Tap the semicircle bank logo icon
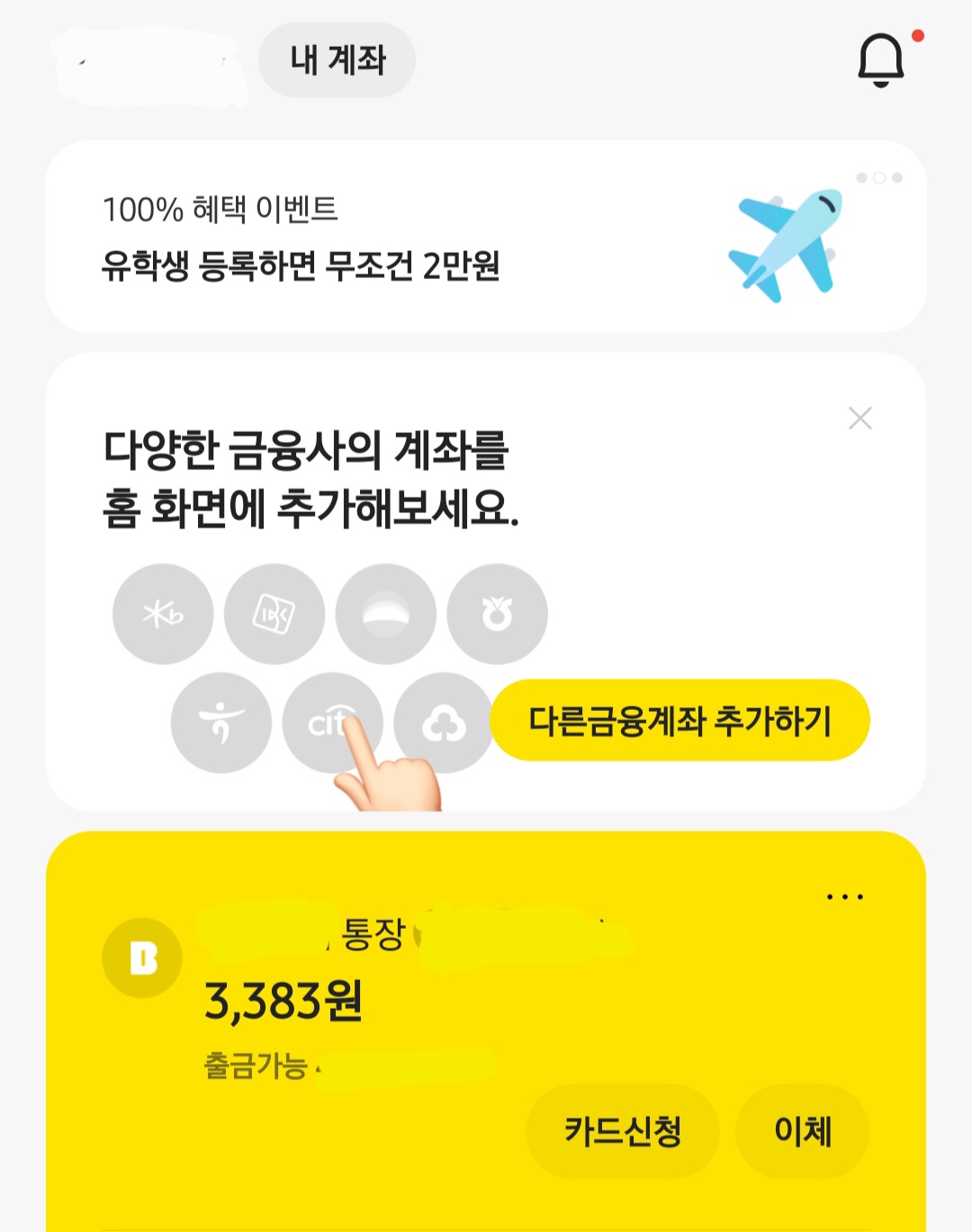972x1232 pixels. (x=386, y=613)
